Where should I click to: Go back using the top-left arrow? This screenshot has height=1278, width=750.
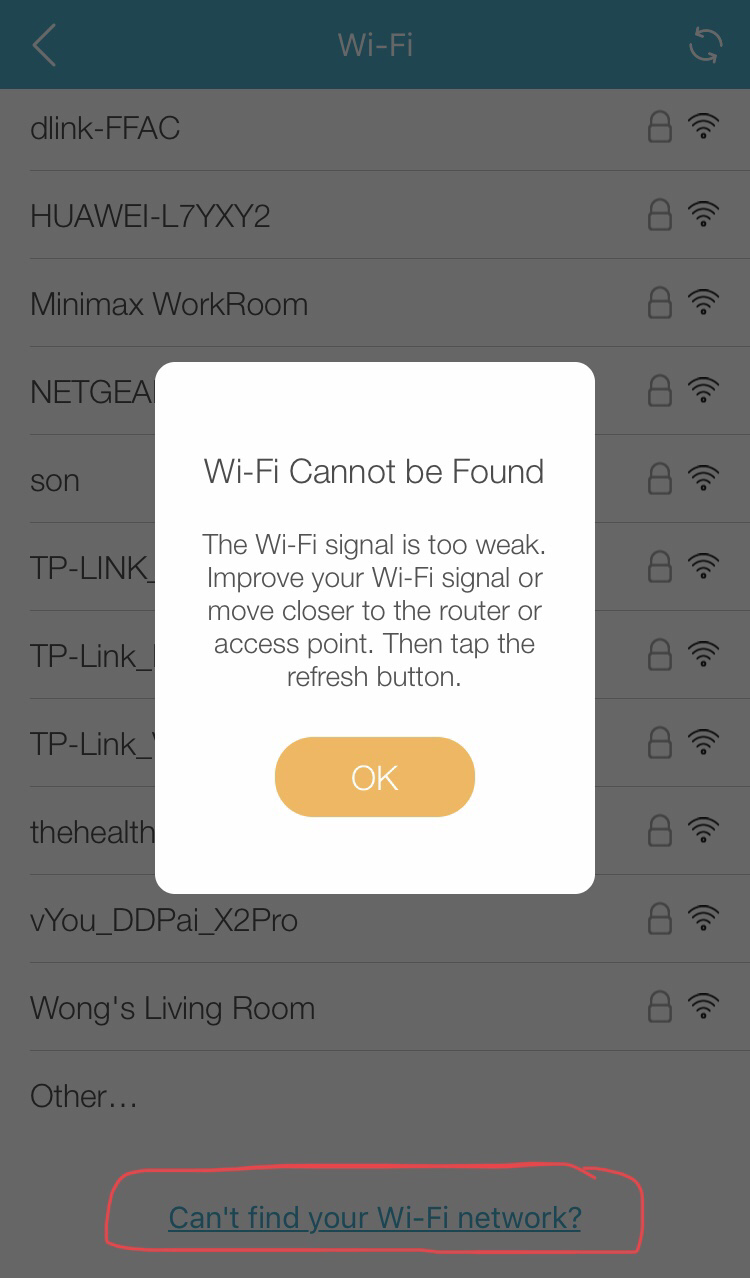click(x=44, y=45)
